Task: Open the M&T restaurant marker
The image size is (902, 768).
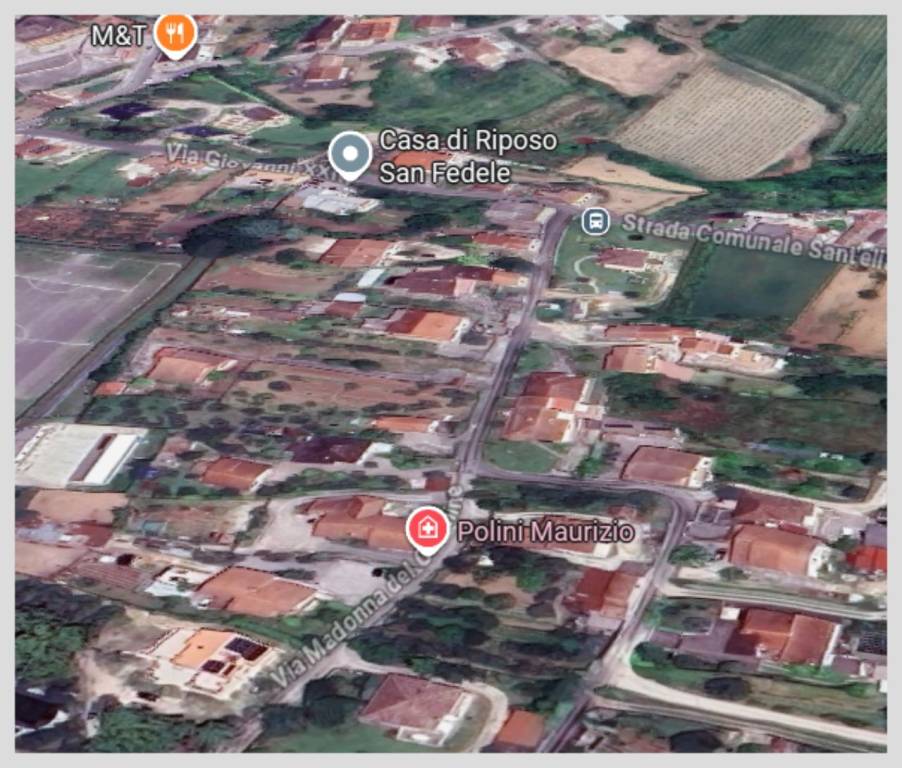Action: [x=176, y=35]
